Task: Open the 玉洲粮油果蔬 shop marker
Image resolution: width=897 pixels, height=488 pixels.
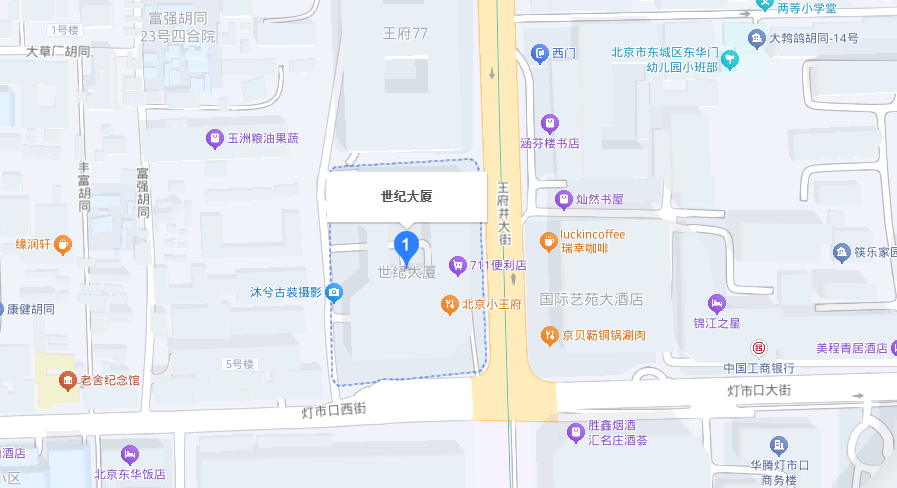Action: point(213,139)
